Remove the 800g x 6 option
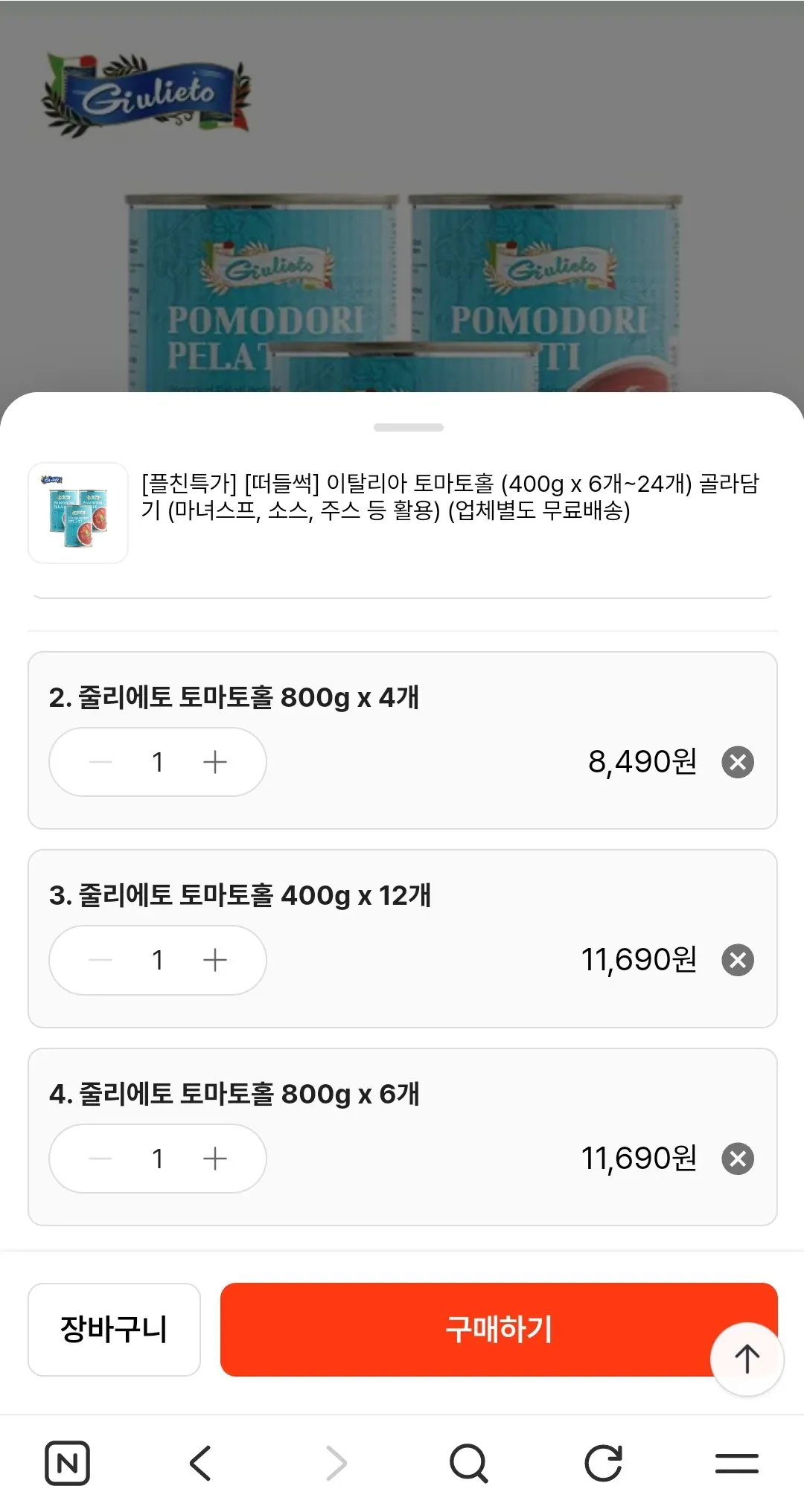804x1512 pixels. coord(738,1159)
